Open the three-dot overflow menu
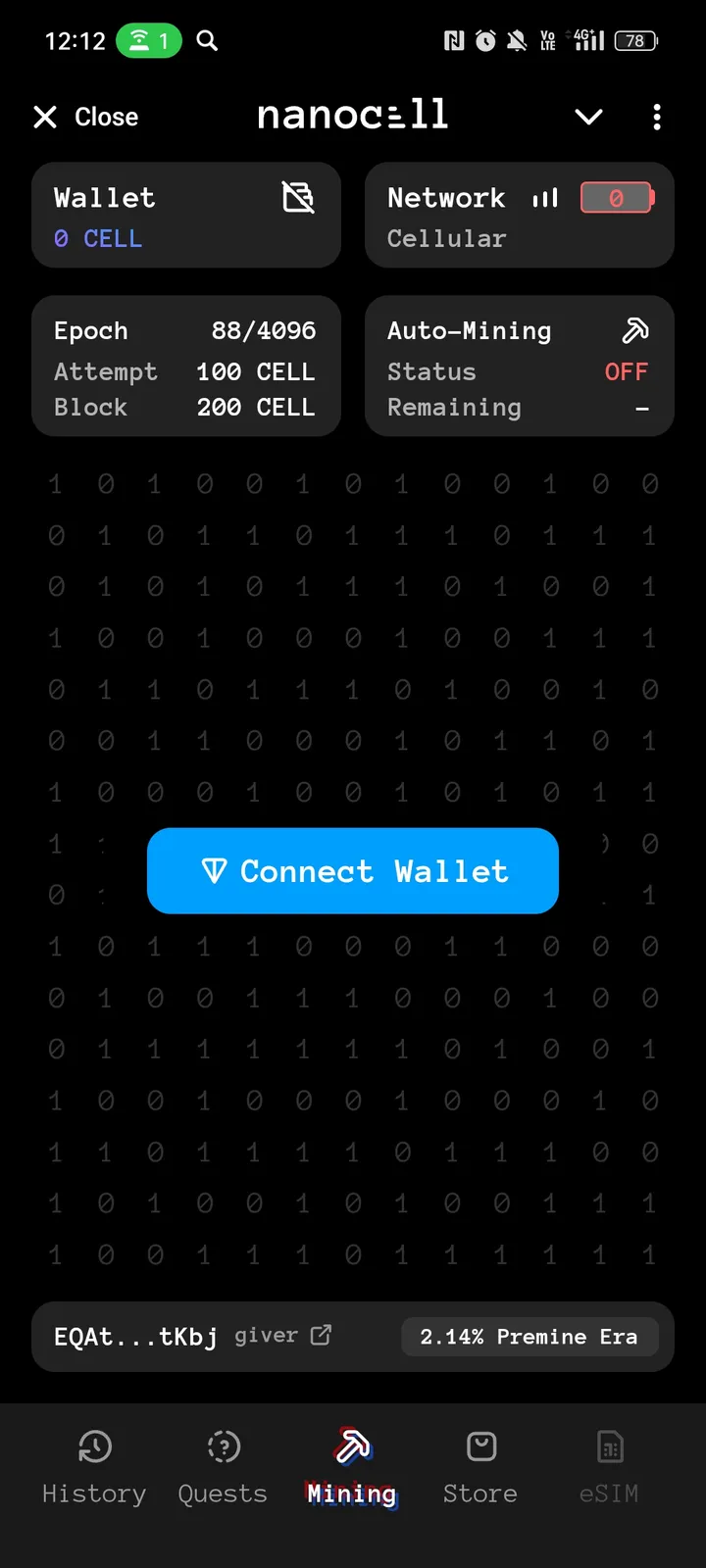Viewport: 706px width, 1568px height. 657,117
